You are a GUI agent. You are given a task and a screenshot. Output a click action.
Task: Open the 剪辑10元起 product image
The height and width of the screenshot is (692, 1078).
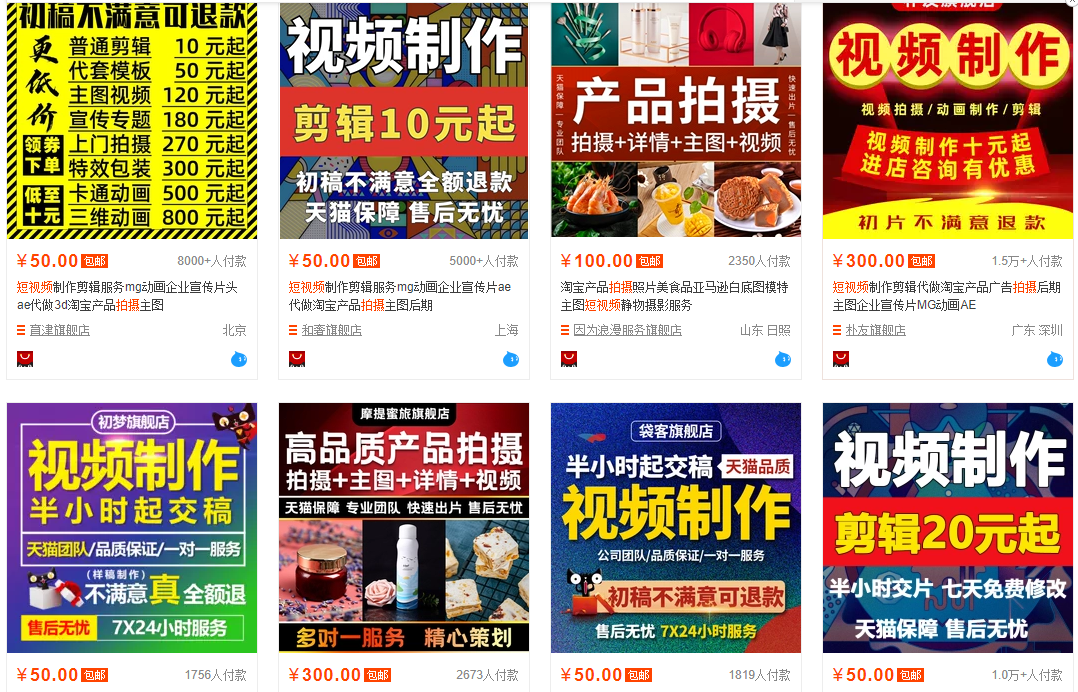click(x=404, y=120)
